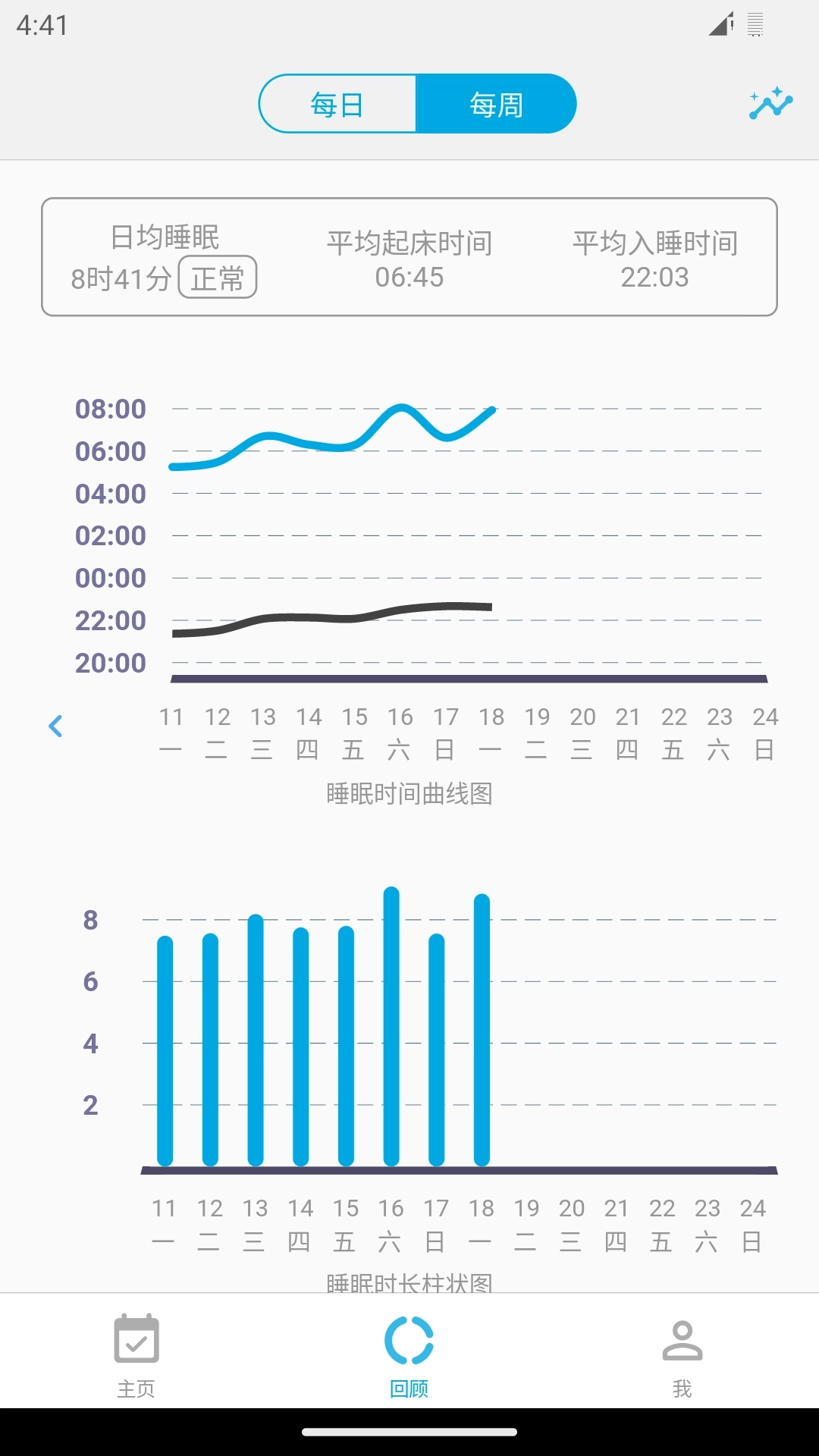Select the tallest bar for day 16
Viewport: 819px width, 1456px height.
pyautogui.click(x=391, y=1024)
